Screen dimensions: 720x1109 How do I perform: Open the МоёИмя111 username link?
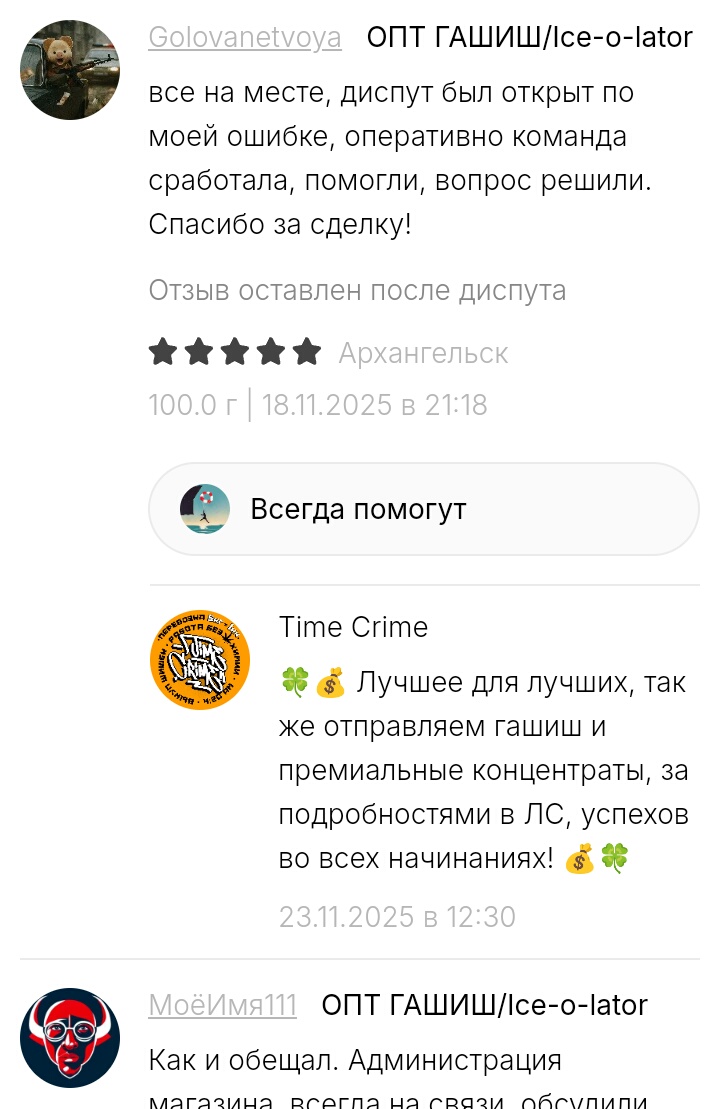pyautogui.click(x=222, y=1005)
